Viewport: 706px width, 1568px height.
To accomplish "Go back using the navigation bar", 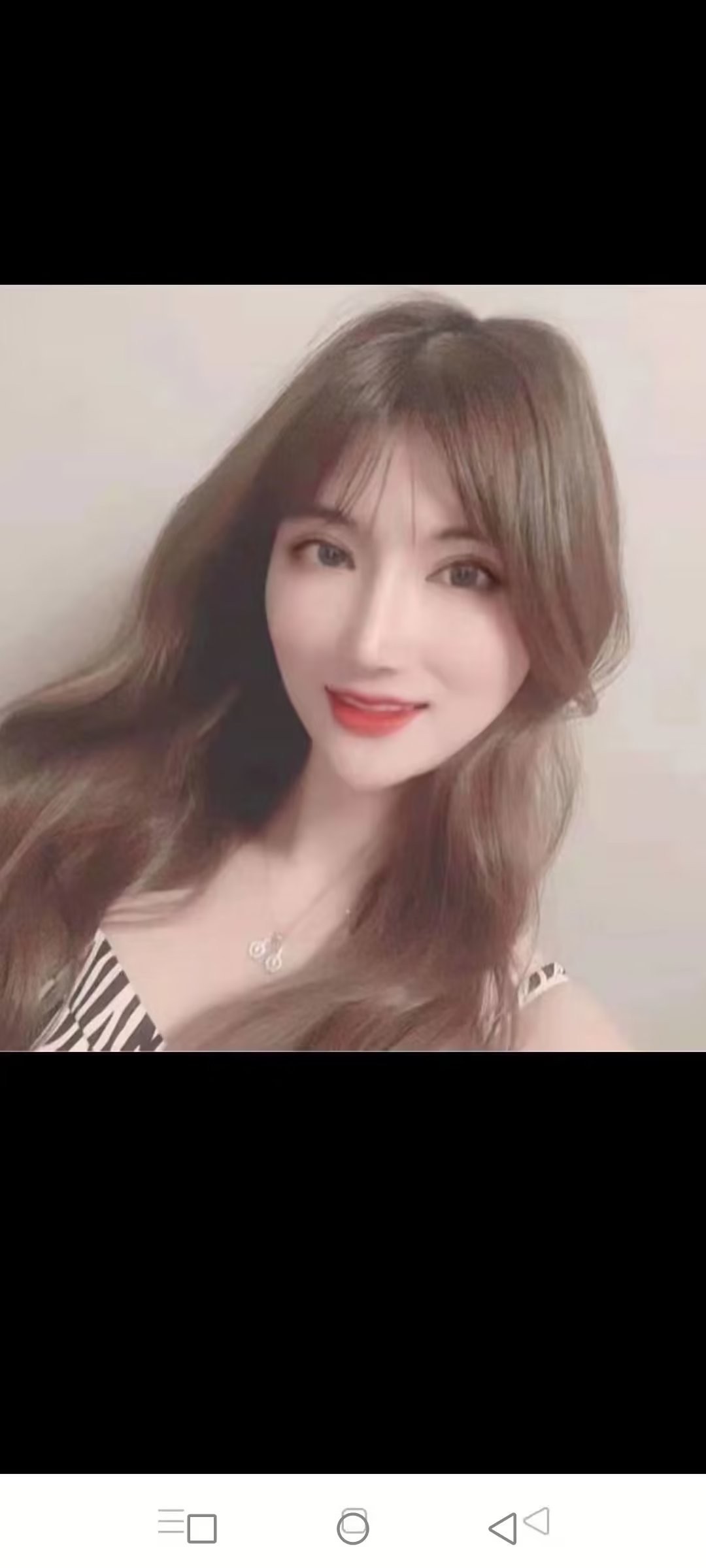I will click(503, 1528).
